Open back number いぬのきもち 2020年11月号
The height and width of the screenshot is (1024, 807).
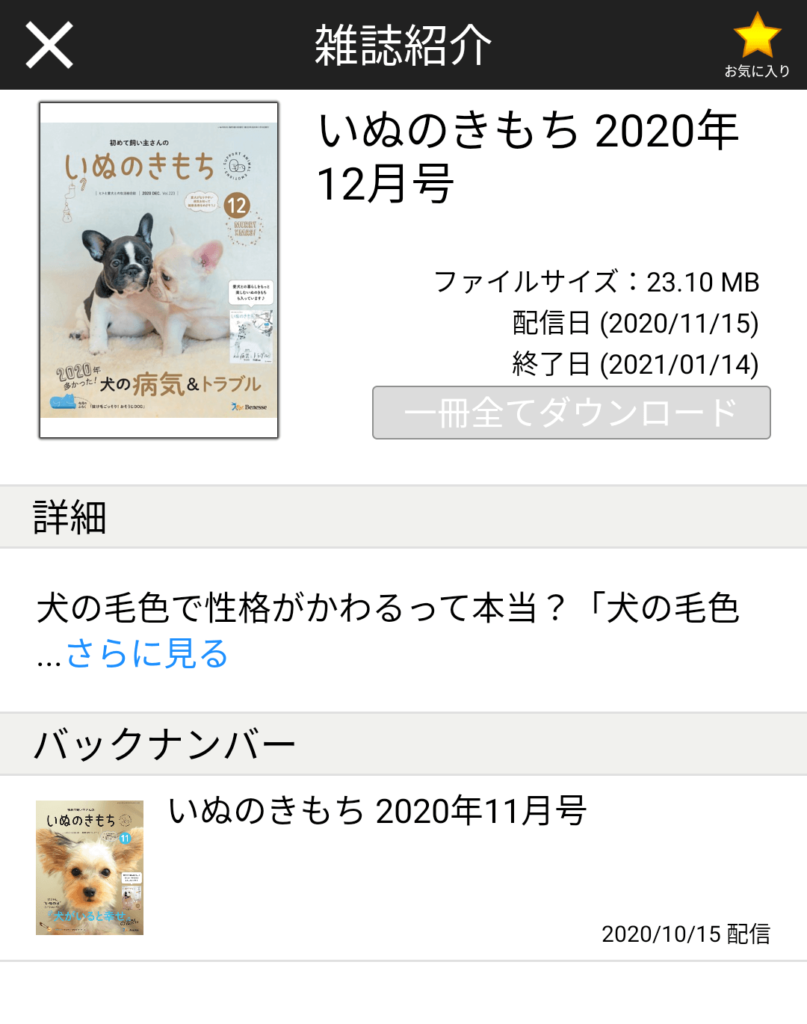pyautogui.click(x=378, y=811)
